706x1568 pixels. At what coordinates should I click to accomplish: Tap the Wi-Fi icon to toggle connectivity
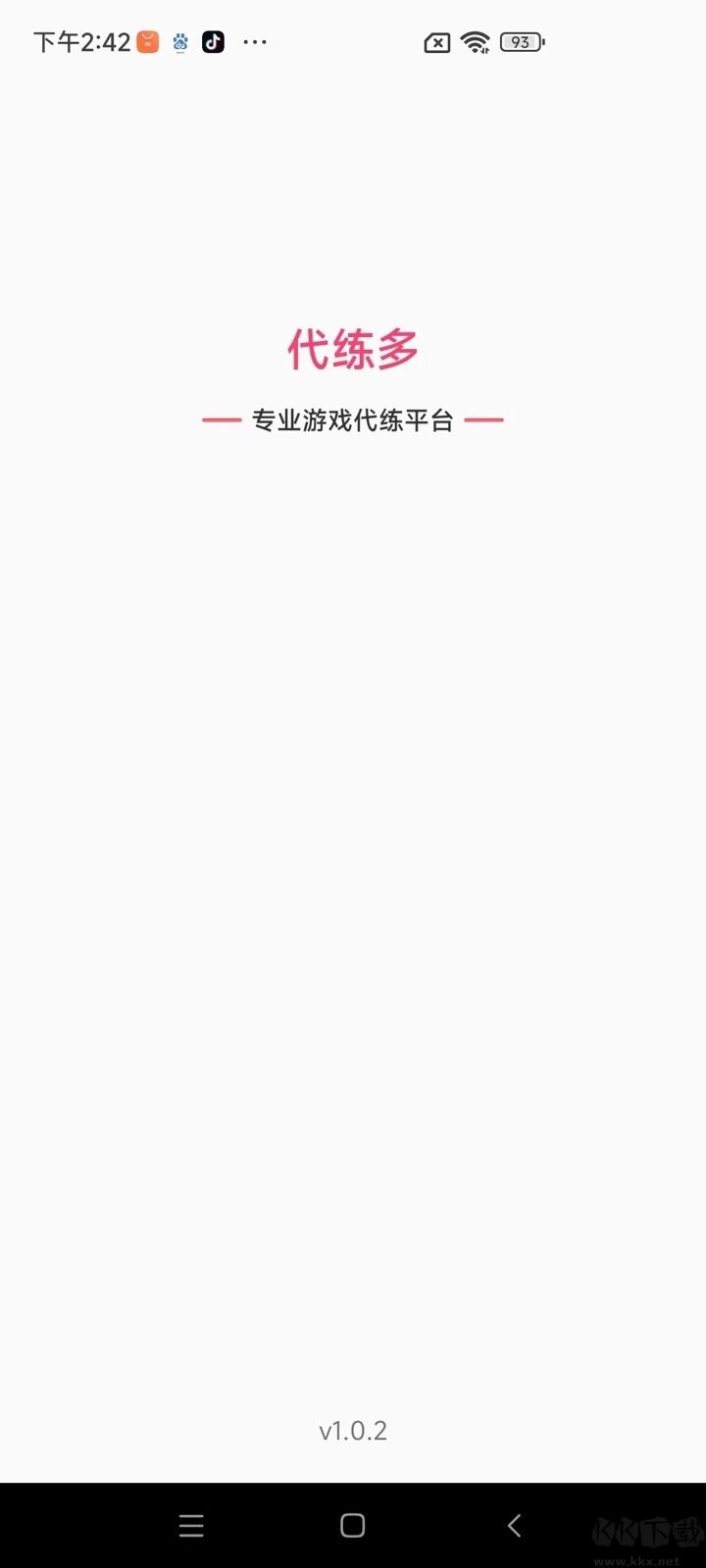point(476,42)
